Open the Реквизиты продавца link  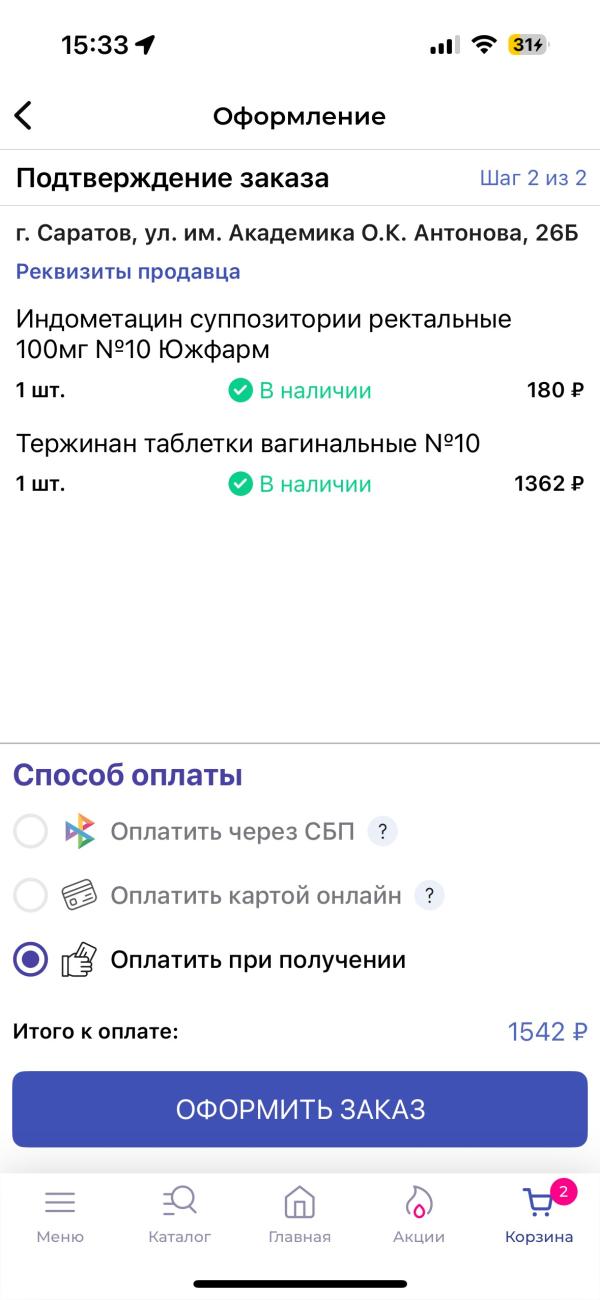128,271
